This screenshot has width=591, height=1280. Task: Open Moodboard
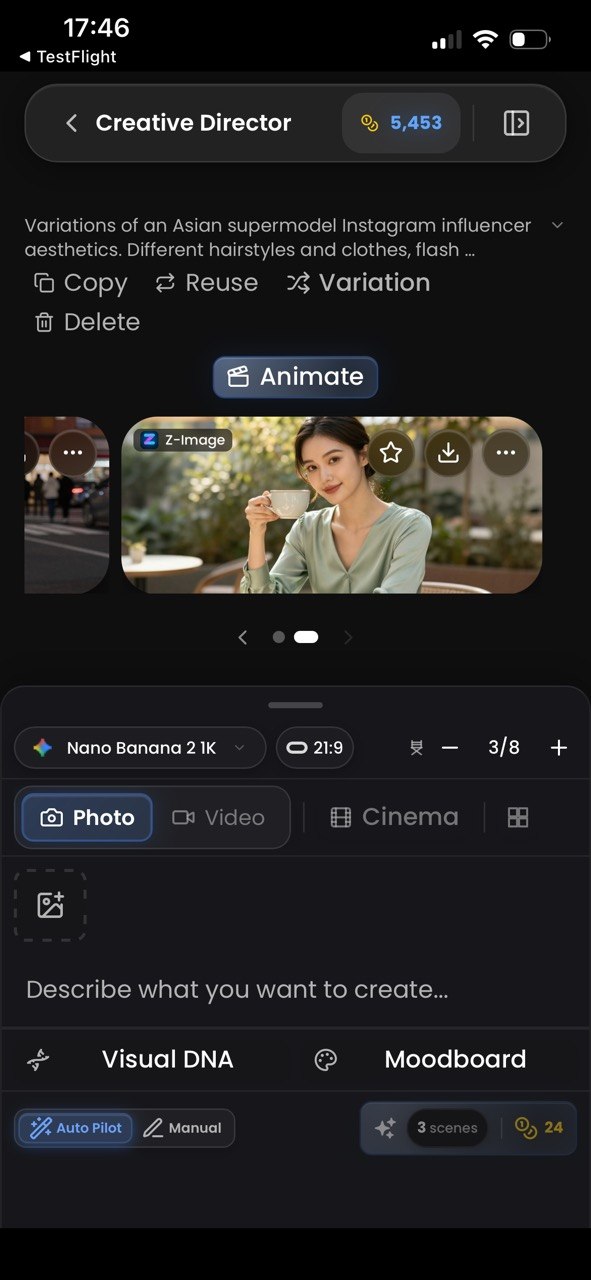420,1060
